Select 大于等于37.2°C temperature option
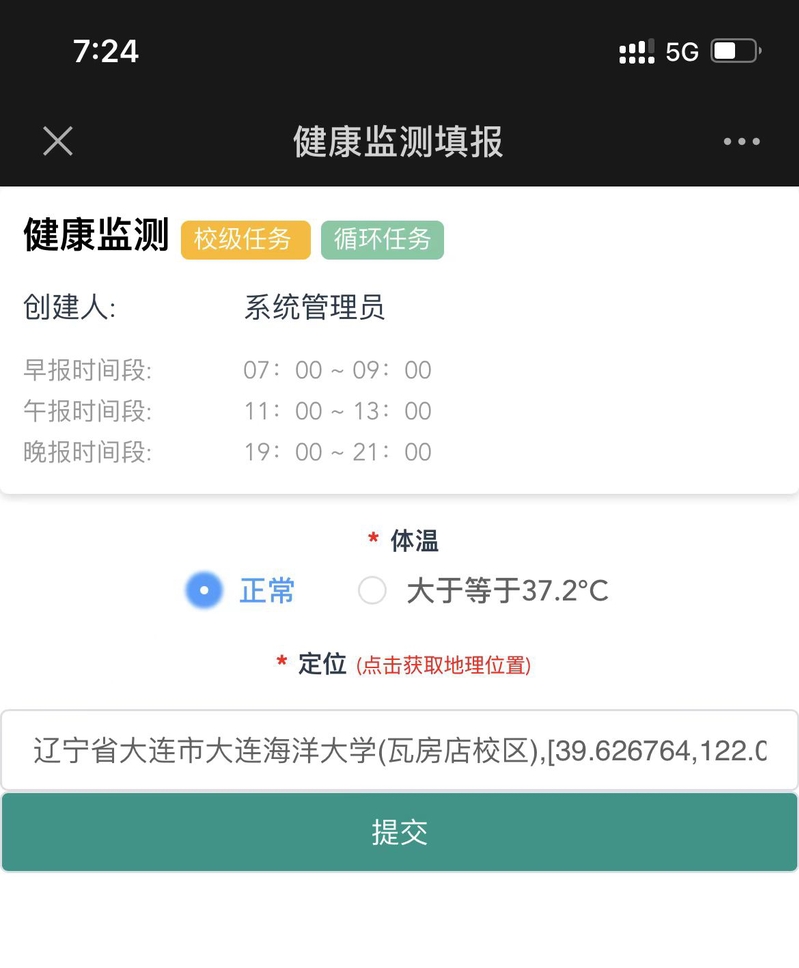The image size is (799, 968). (373, 591)
